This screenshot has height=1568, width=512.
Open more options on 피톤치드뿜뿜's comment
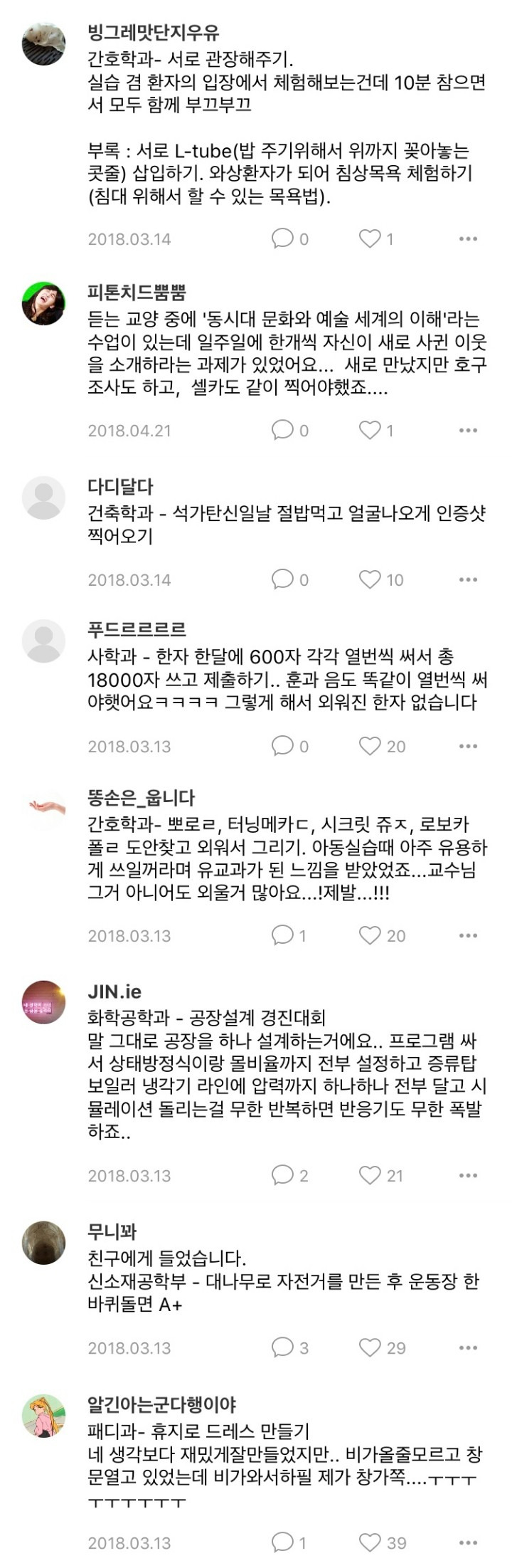(468, 430)
